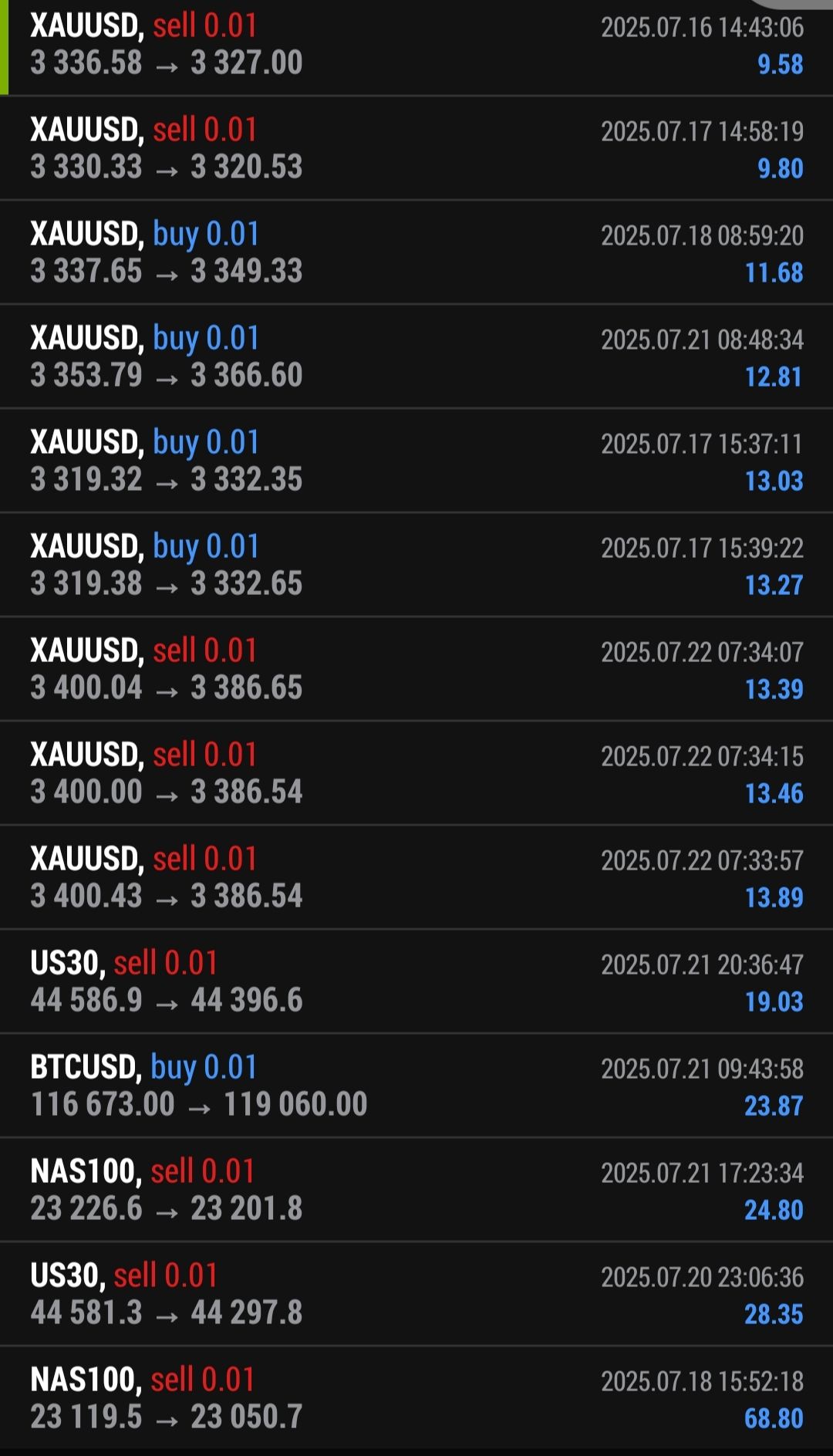Expand the XAUUSD buy trade with 11.68 profit
The height and width of the screenshot is (1456, 833).
[416, 252]
